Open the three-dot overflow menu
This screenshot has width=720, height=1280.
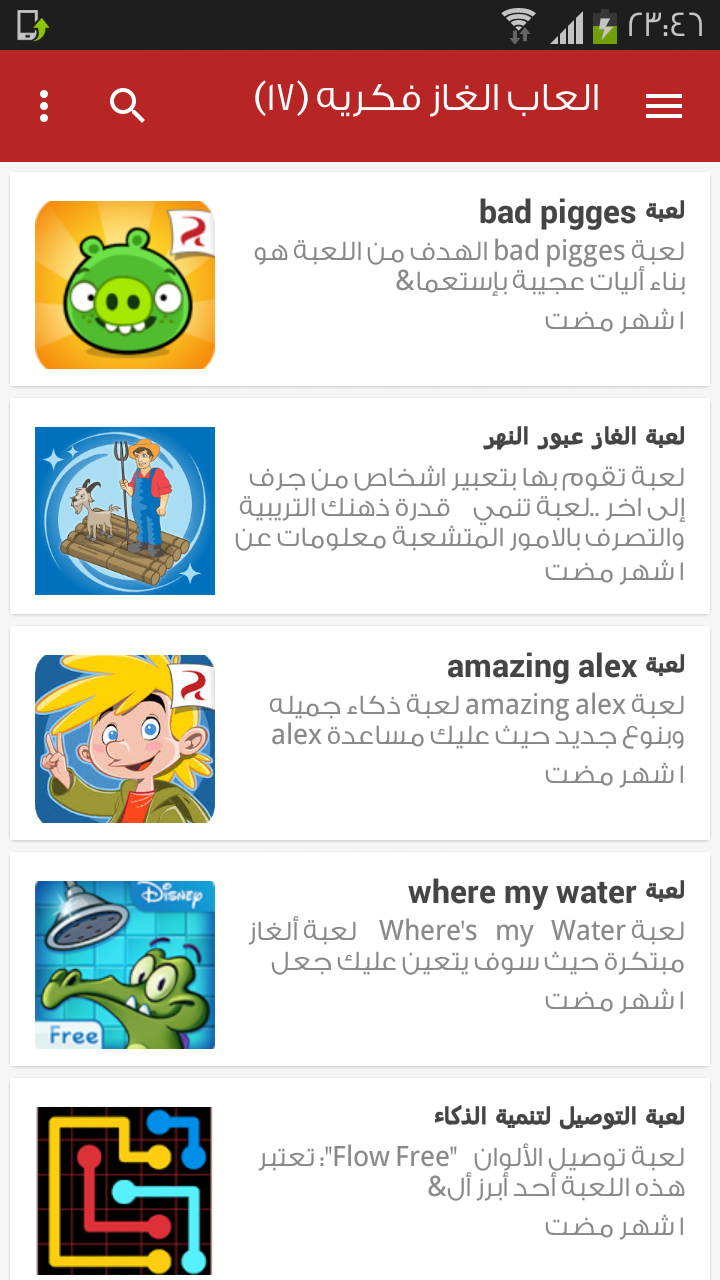[44, 106]
